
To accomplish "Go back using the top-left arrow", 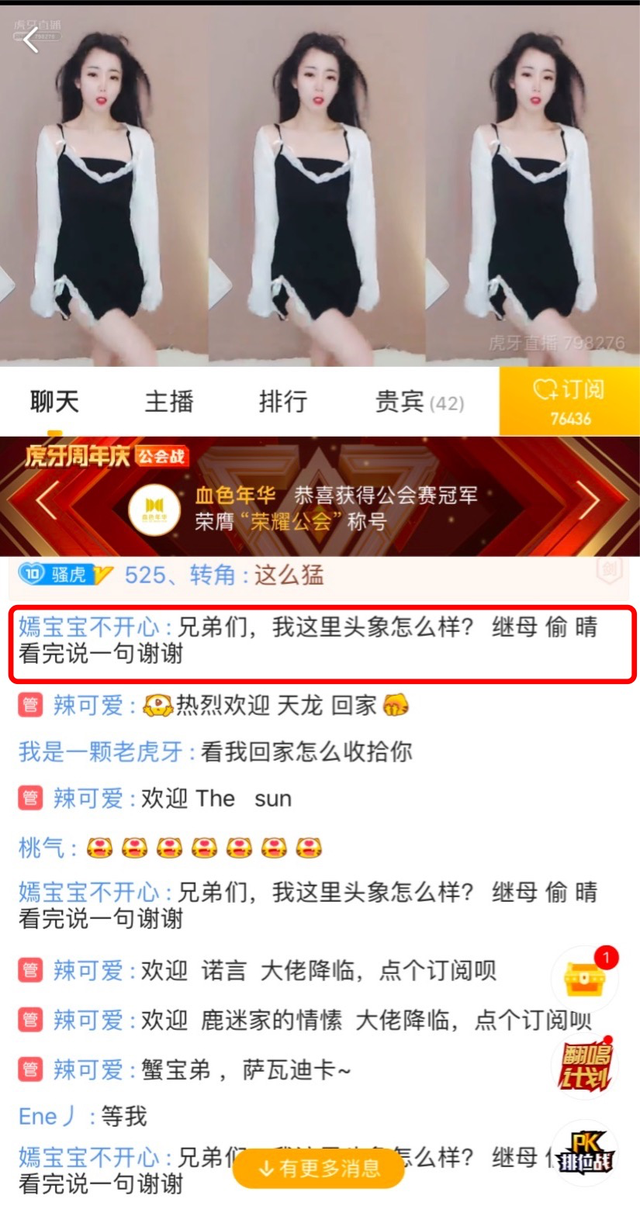I will pos(32,40).
